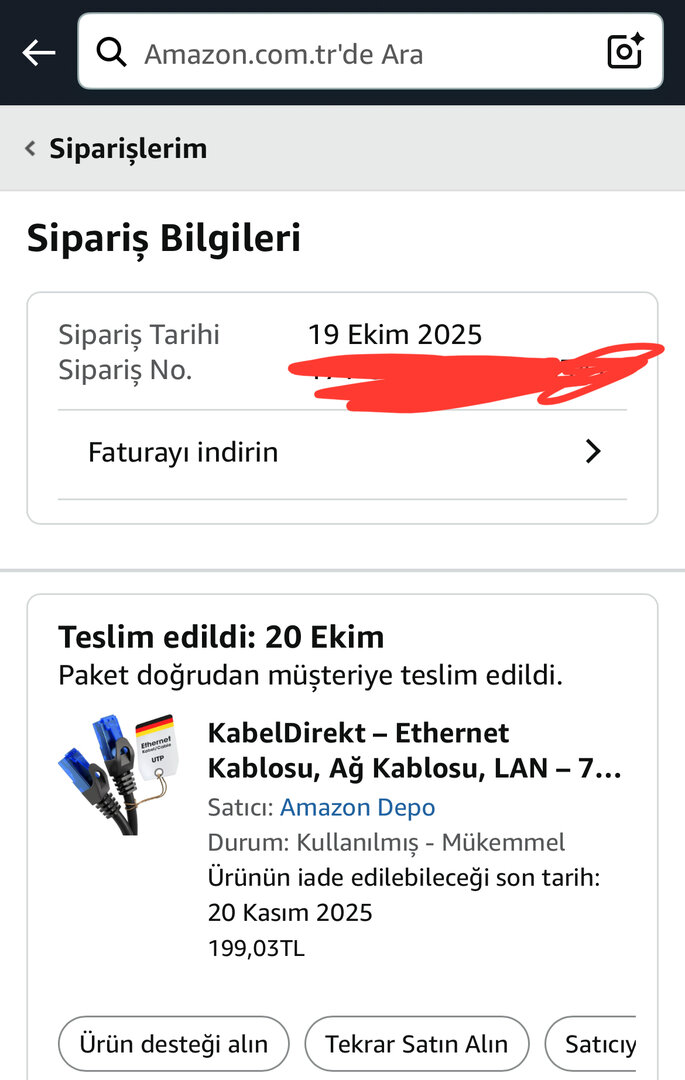The width and height of the screenshot is (685, 1080).
Task: Open the KabelDirekt Ethernet cable product
Action: pos(414,750)
